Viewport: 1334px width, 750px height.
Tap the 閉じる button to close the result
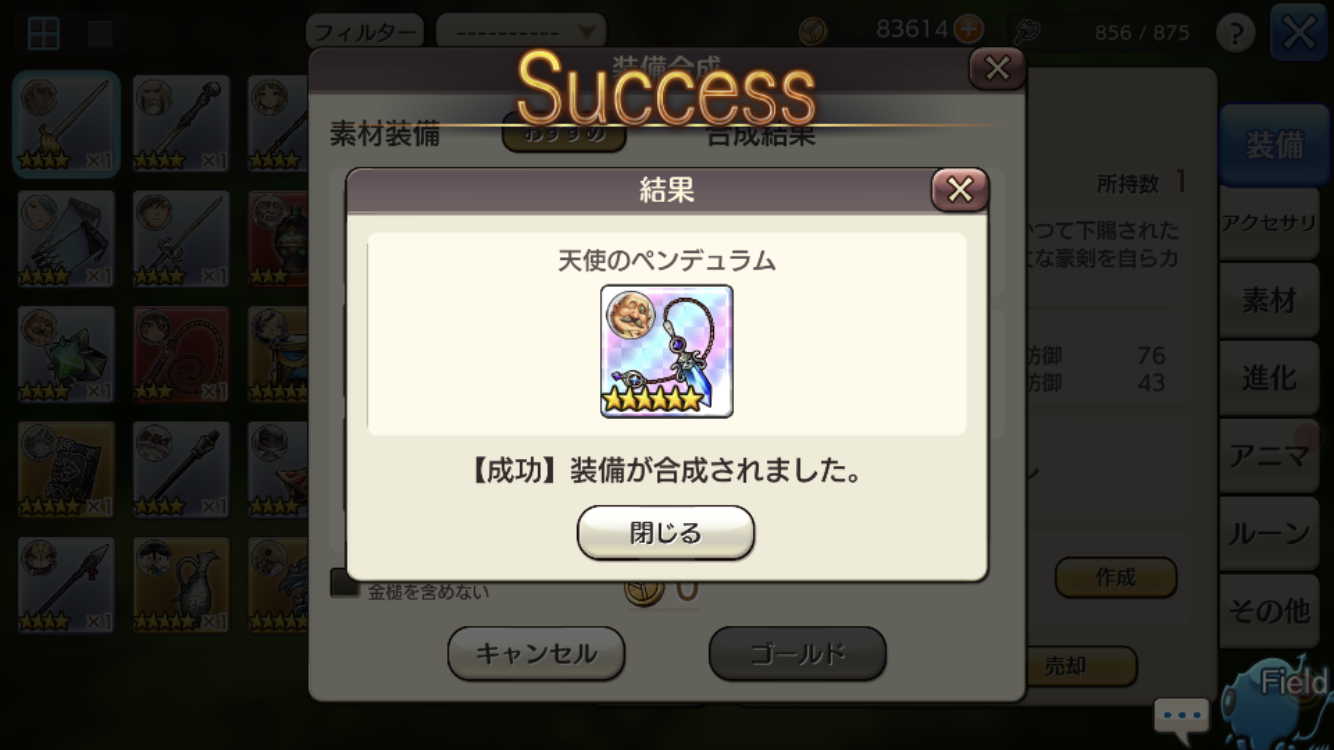point(665,533)
